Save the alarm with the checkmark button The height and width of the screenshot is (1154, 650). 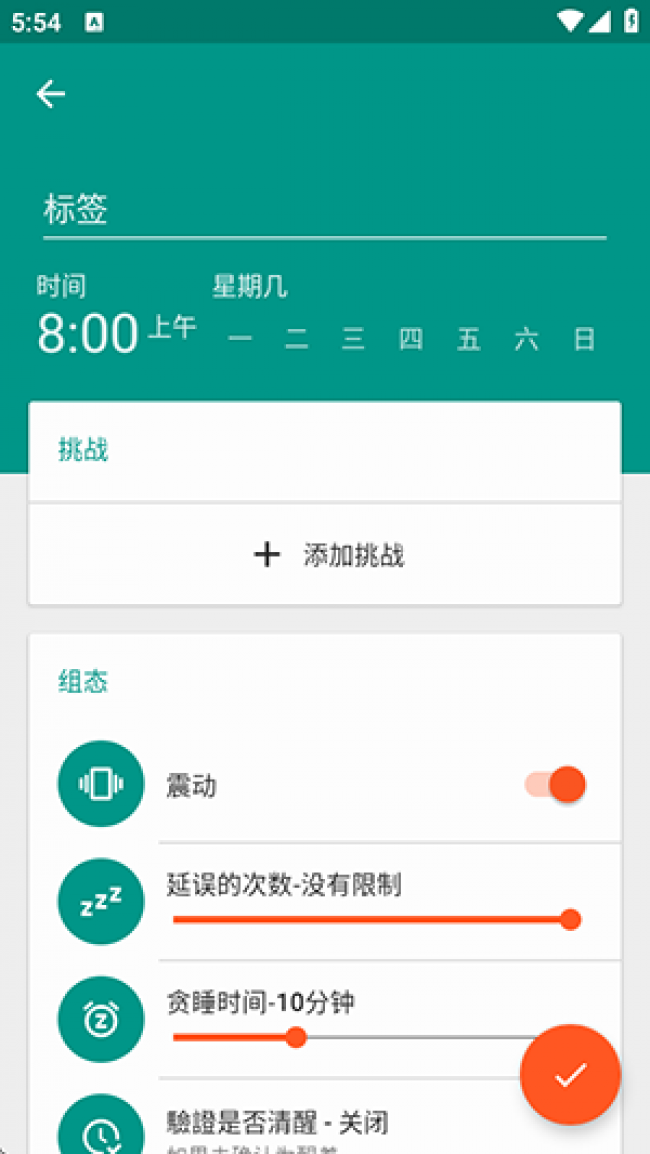[570, 1075]
